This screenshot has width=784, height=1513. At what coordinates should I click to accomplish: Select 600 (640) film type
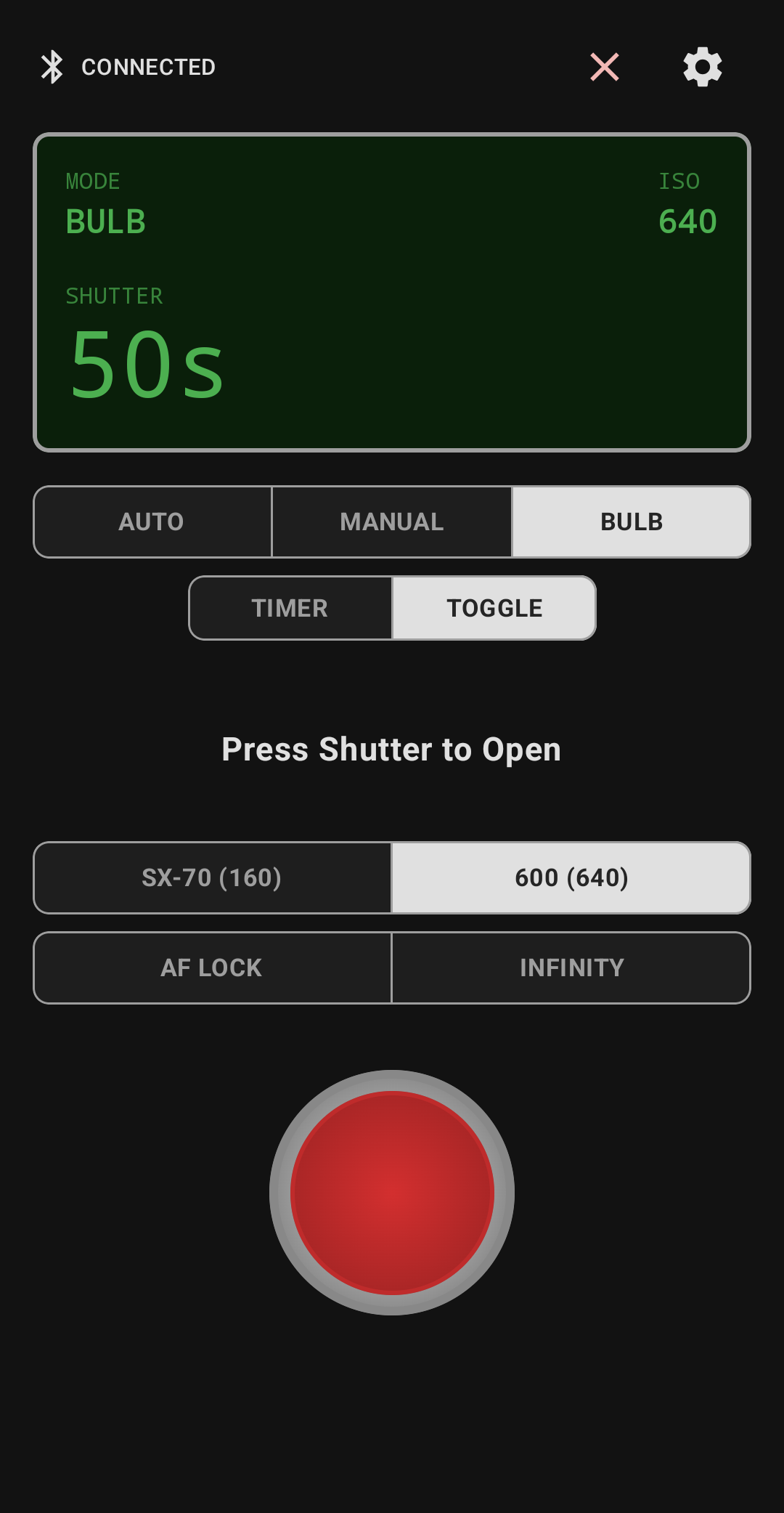[571, 877]
